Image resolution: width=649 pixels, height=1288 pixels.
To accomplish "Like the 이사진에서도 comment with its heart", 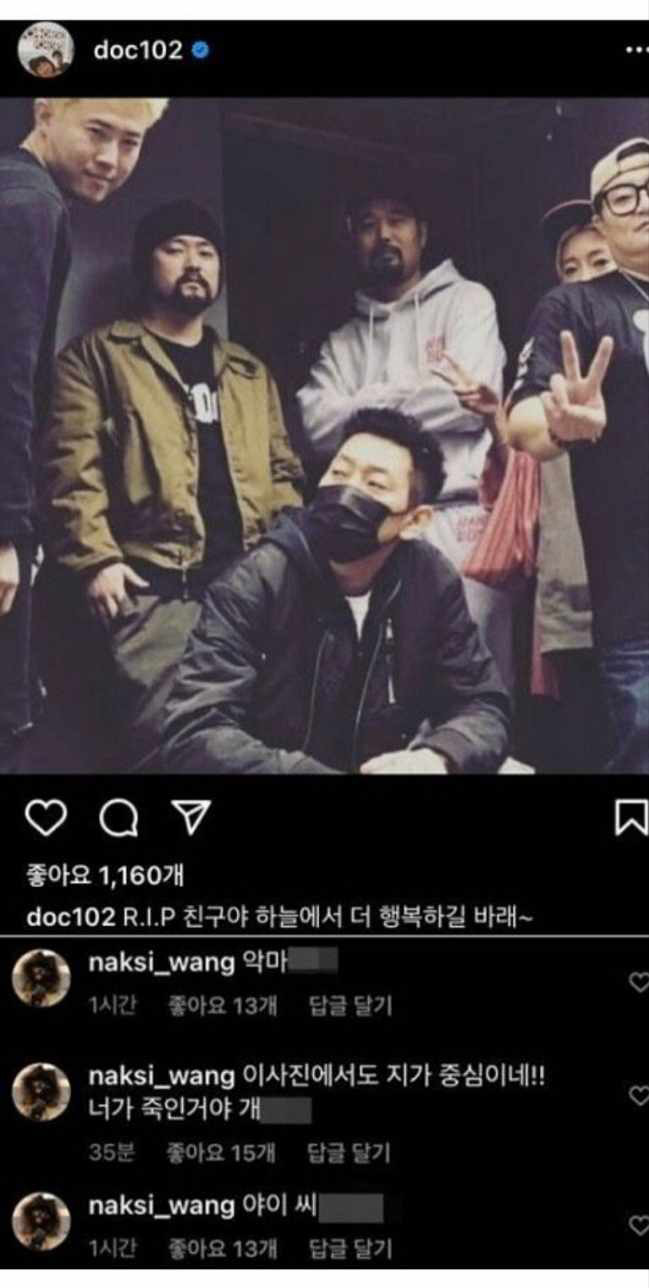I will (x=637, y=1096).
